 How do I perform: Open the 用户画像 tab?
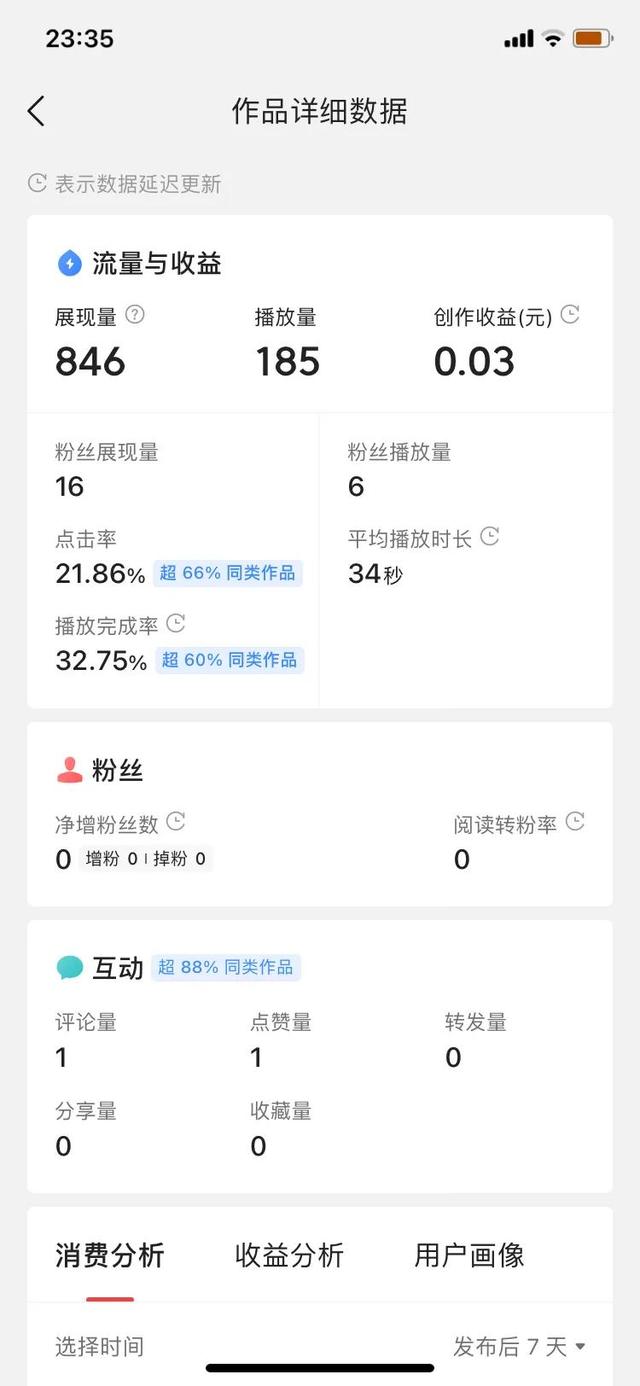pyautogui.click(x=470, y=1256)
